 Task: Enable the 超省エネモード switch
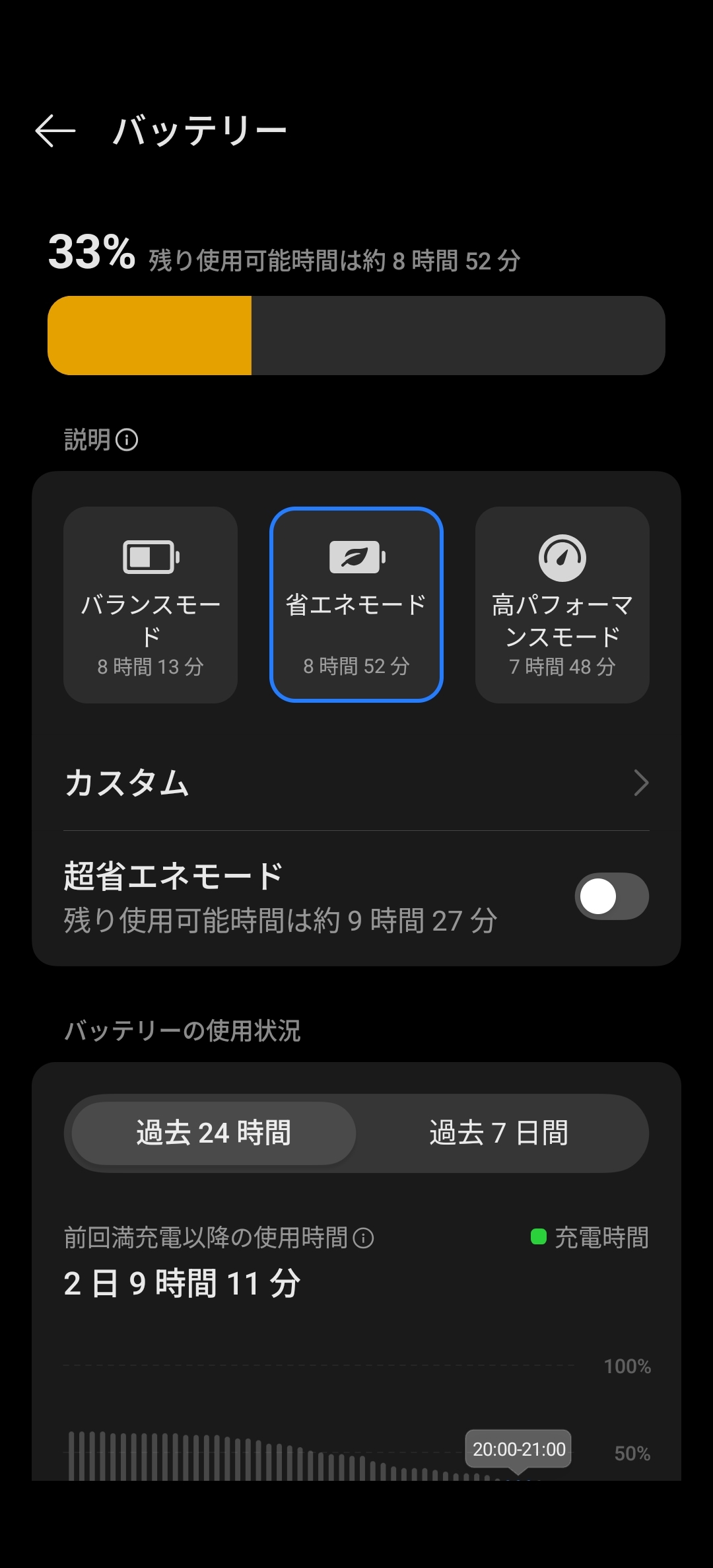(x=611, y=896)
